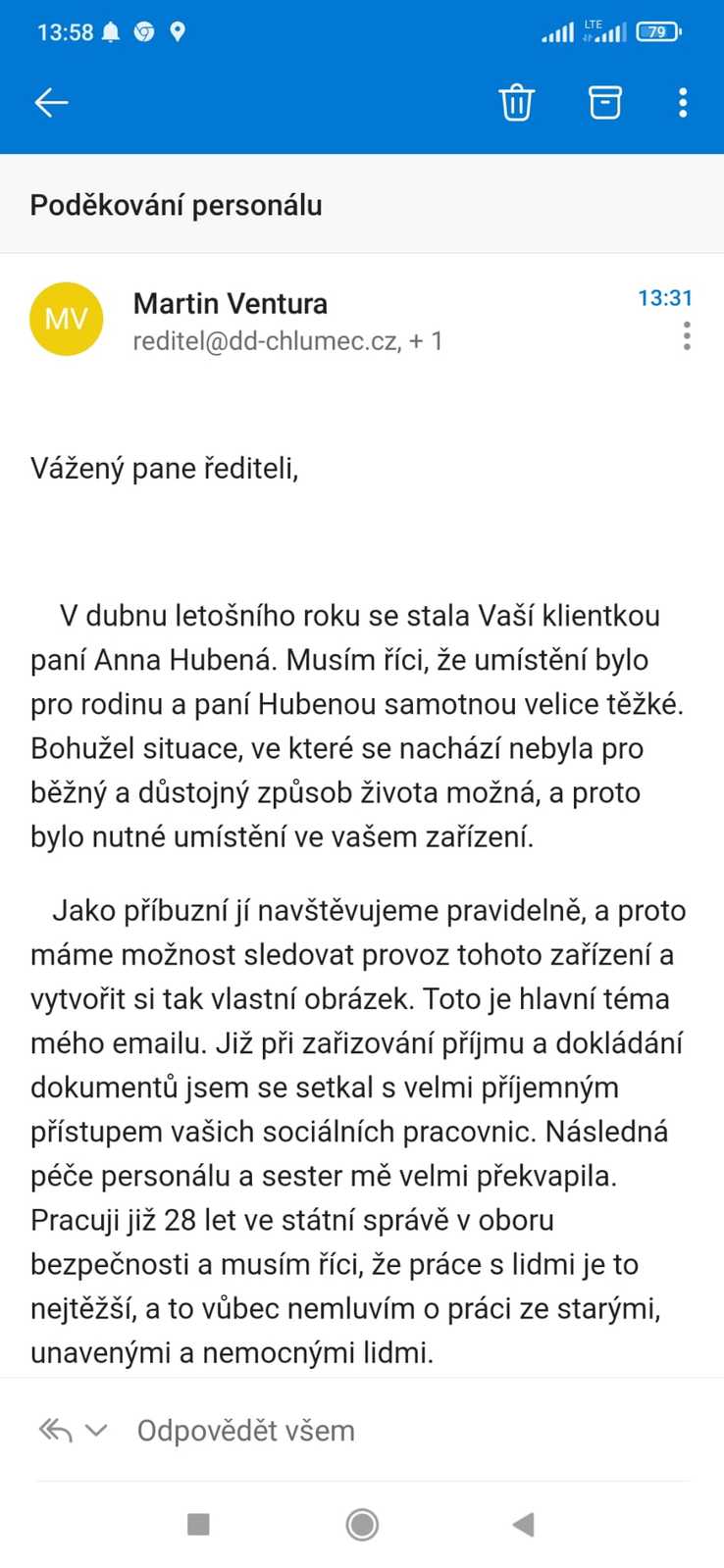Go back to the inbox
The width and height of the screenshot is (724, 1568).
[51, 102]
